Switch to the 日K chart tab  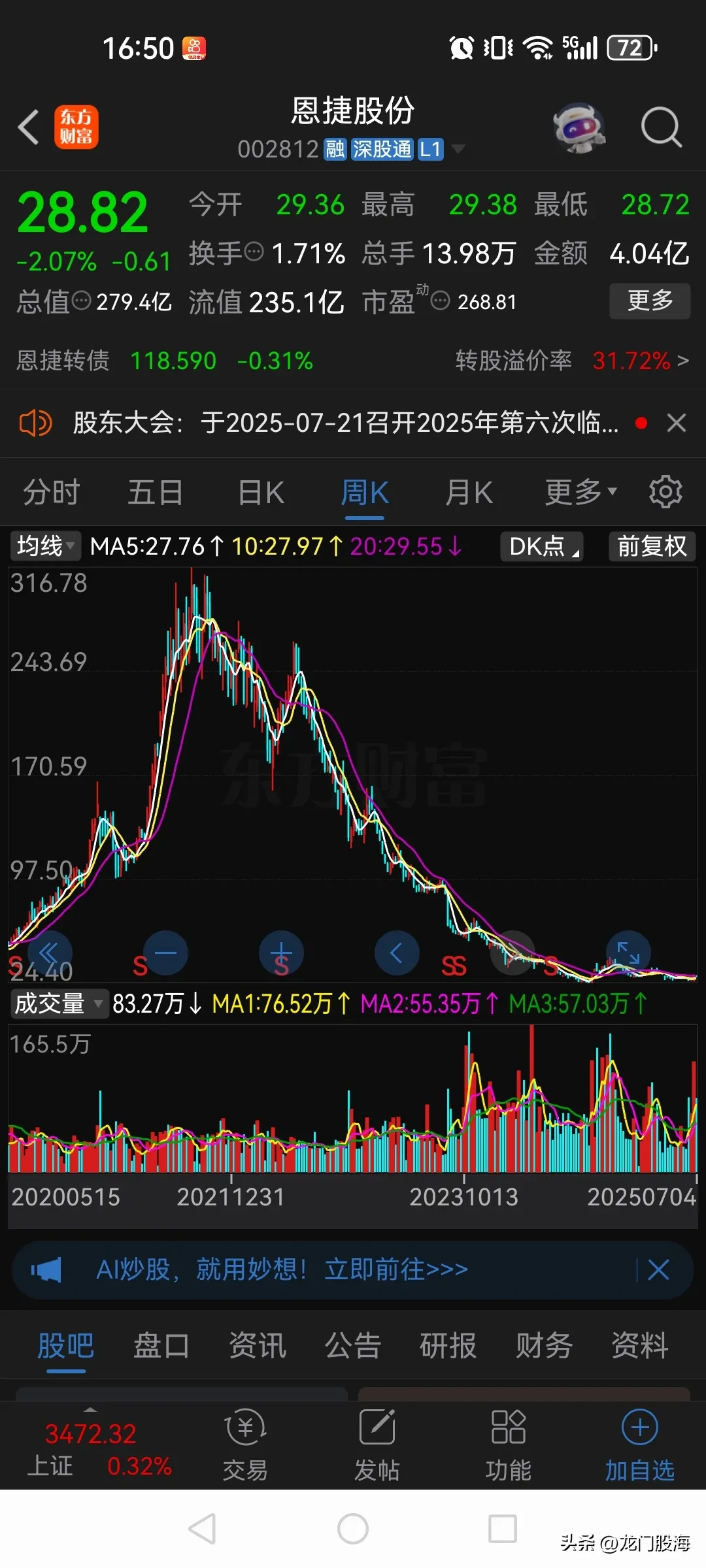(x=261, y=493)
